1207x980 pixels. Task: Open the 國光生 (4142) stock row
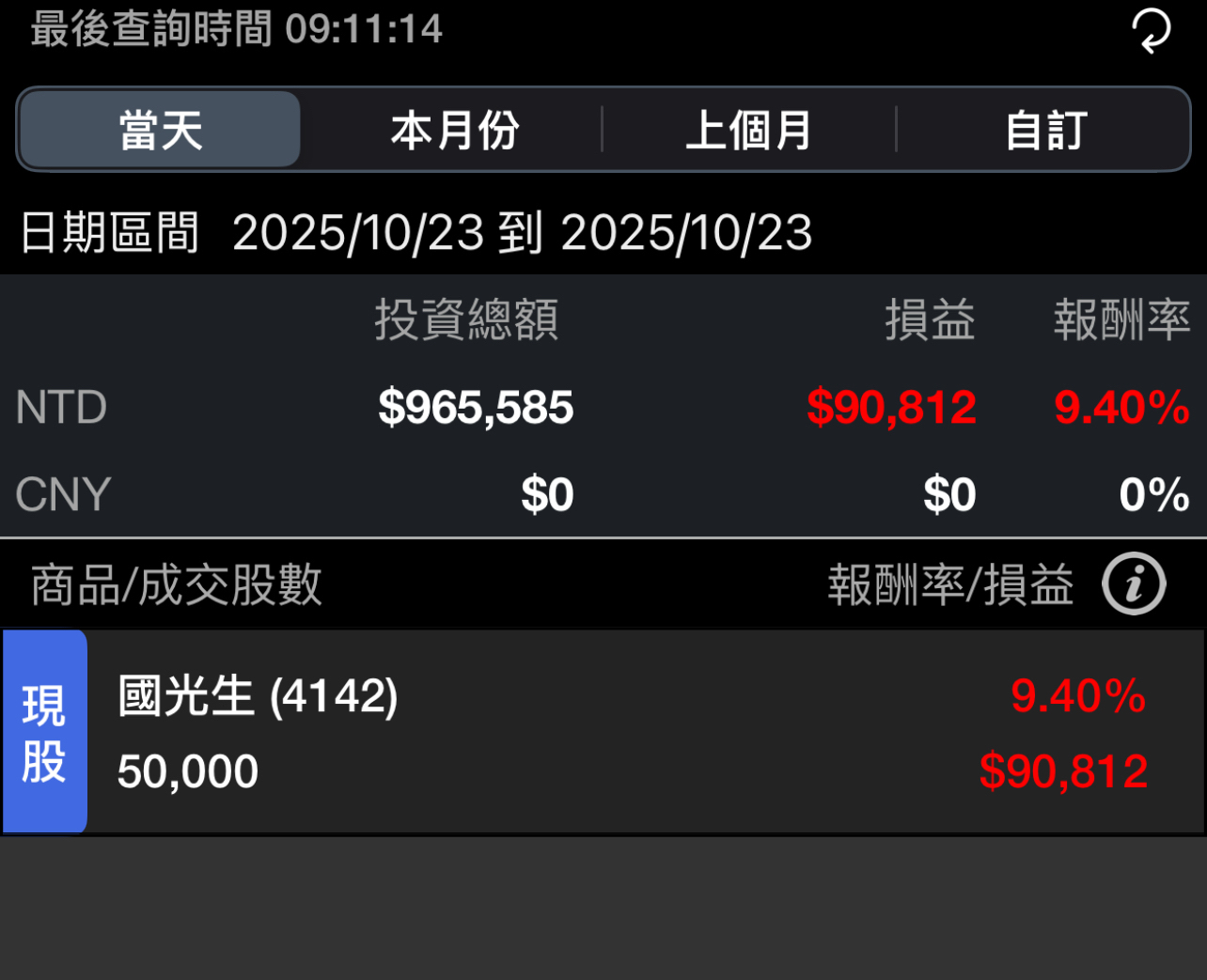pyautogui.click(x=603, y=732)
